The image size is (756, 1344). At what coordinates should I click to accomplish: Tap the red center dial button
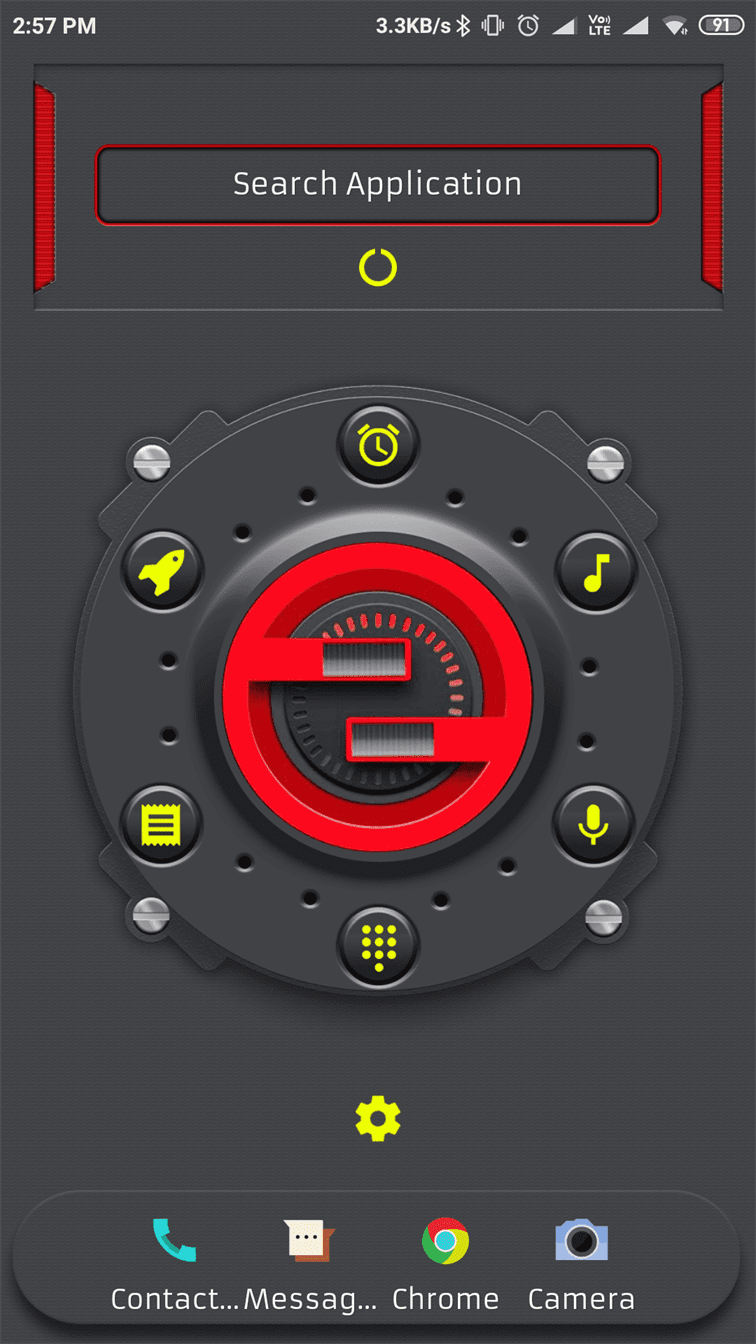point(378,697)
